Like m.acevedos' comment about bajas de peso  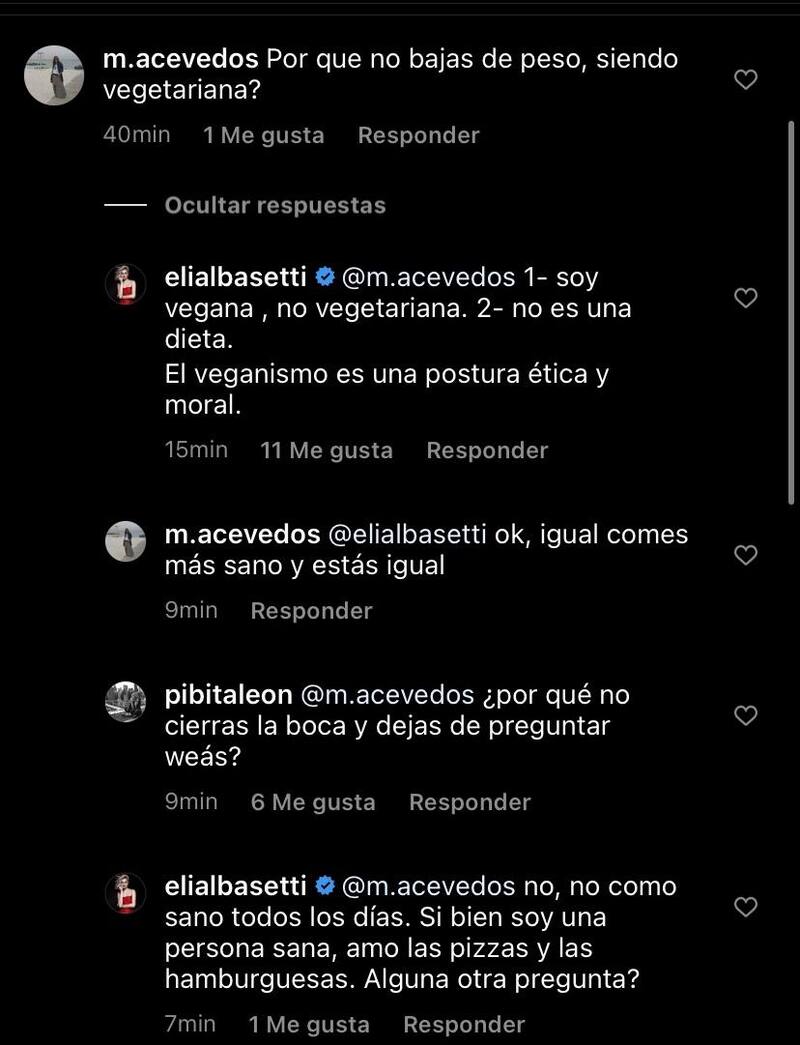746,79
